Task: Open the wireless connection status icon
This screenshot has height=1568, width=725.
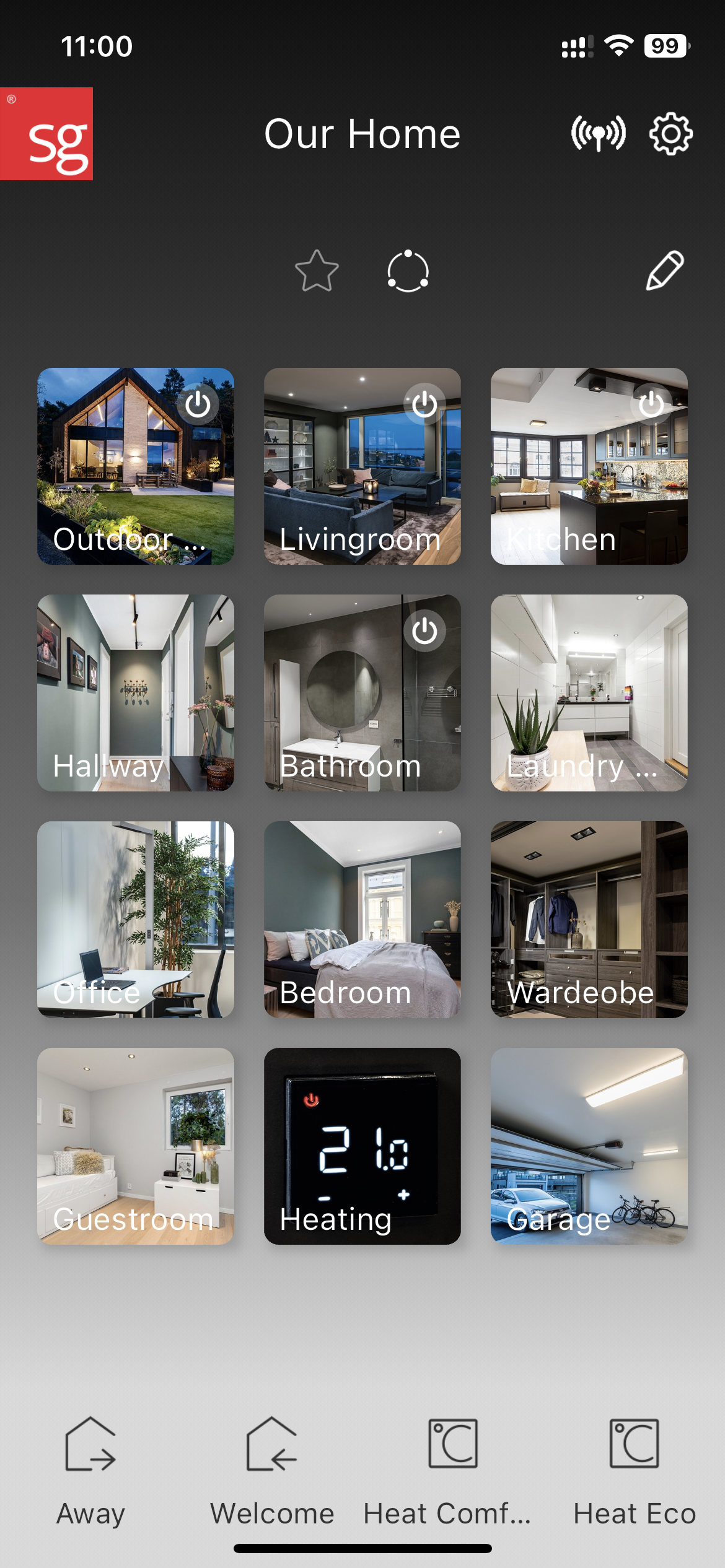Action: point(598,134)
